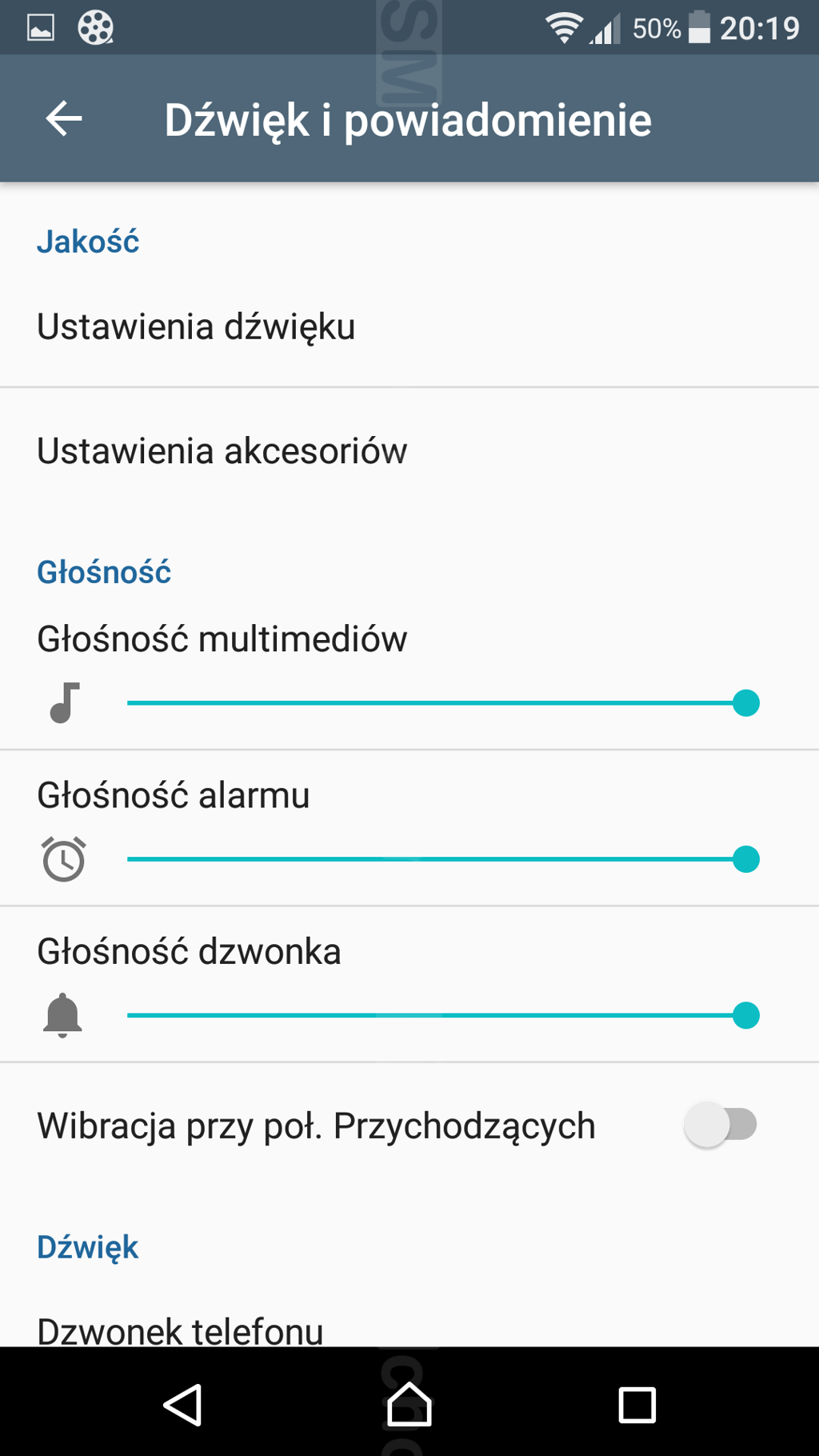Viewport: 819px width, 1456px height.
Task: Tap the Głośność alarmu slider
Action: (x=442, y=859)
